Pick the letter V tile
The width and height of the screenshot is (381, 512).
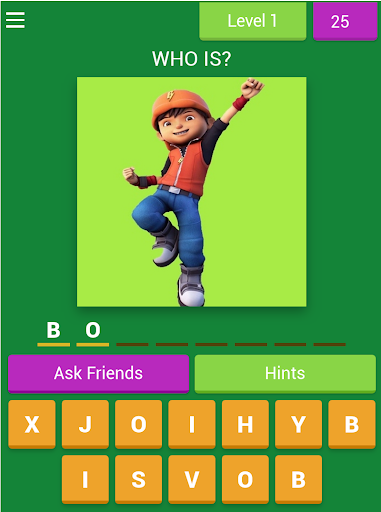pos(192,479)
